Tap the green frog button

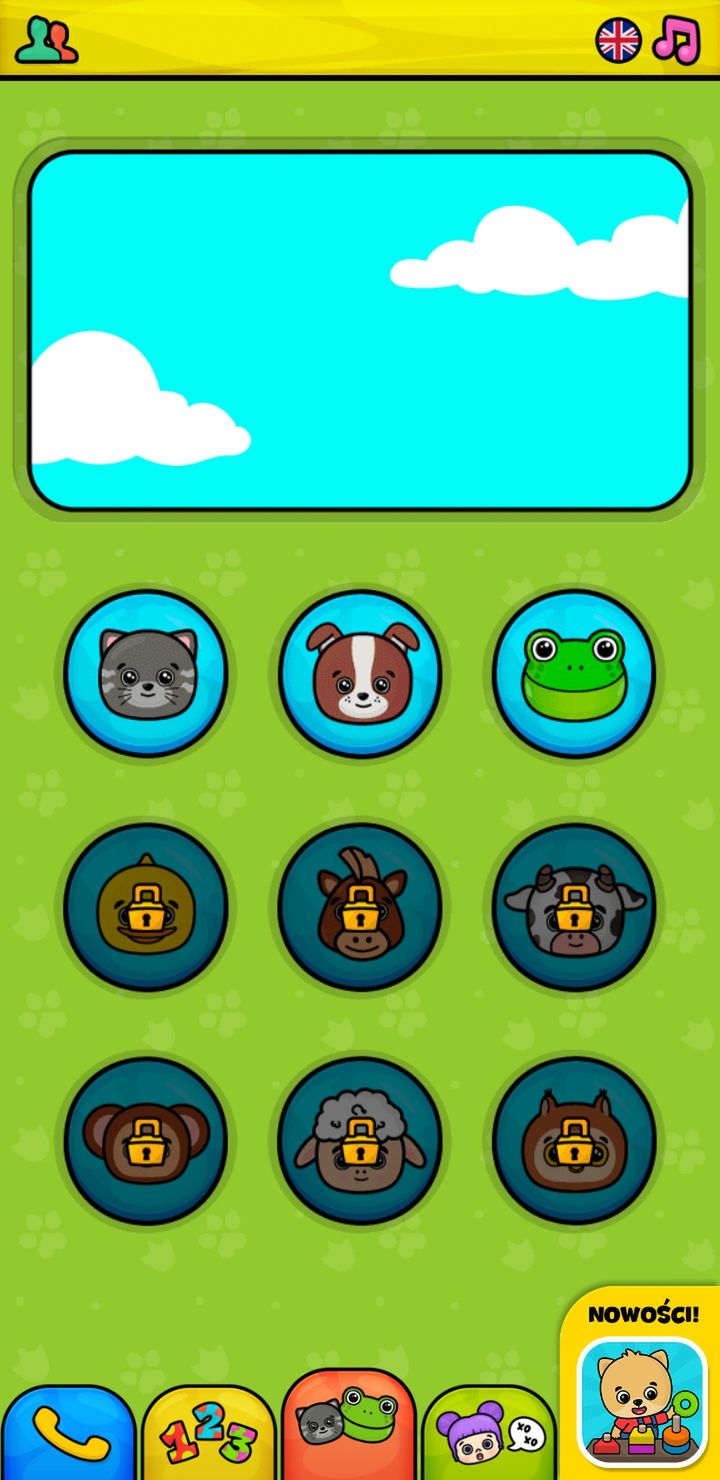pyautogui.click(x=574, y=673)
